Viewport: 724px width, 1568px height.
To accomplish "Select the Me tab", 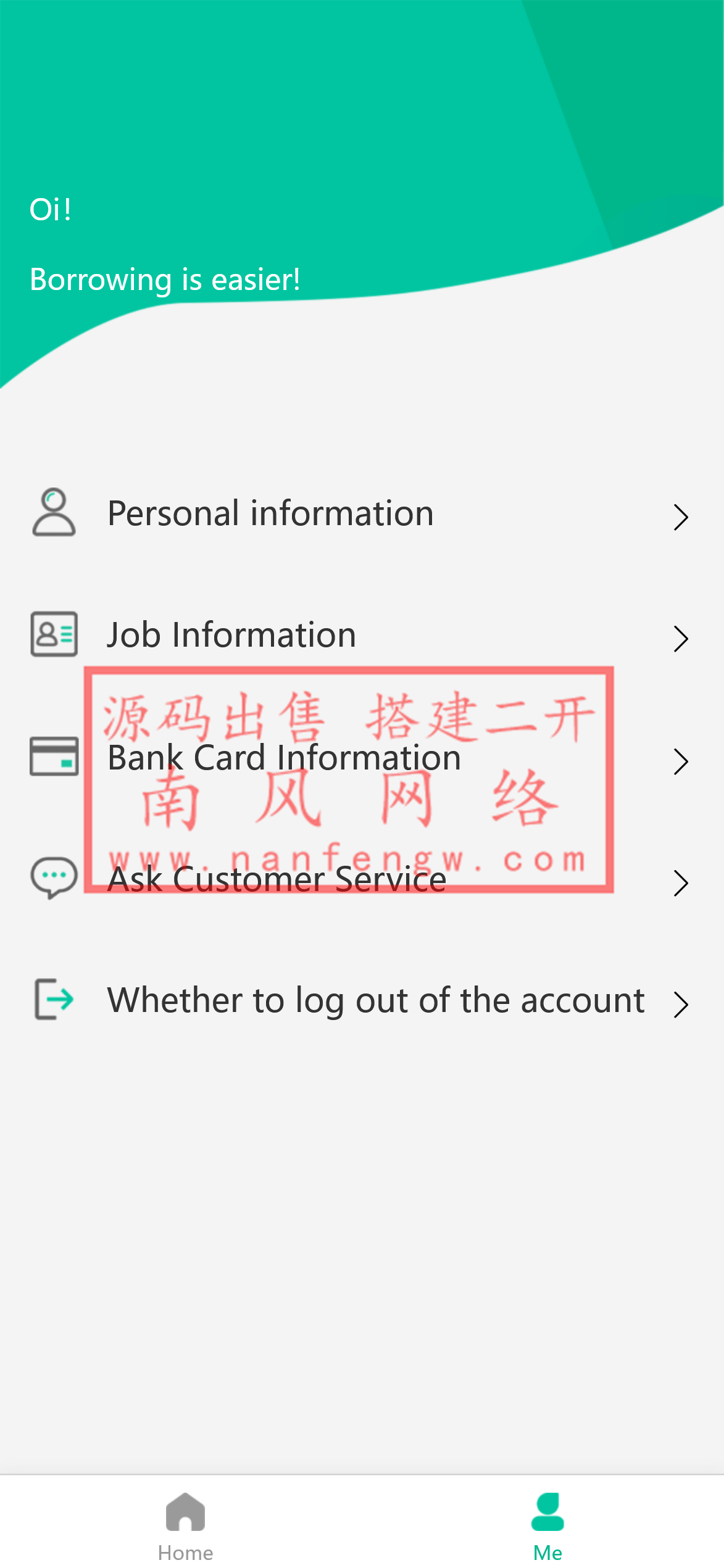I will pos(547,1525).
